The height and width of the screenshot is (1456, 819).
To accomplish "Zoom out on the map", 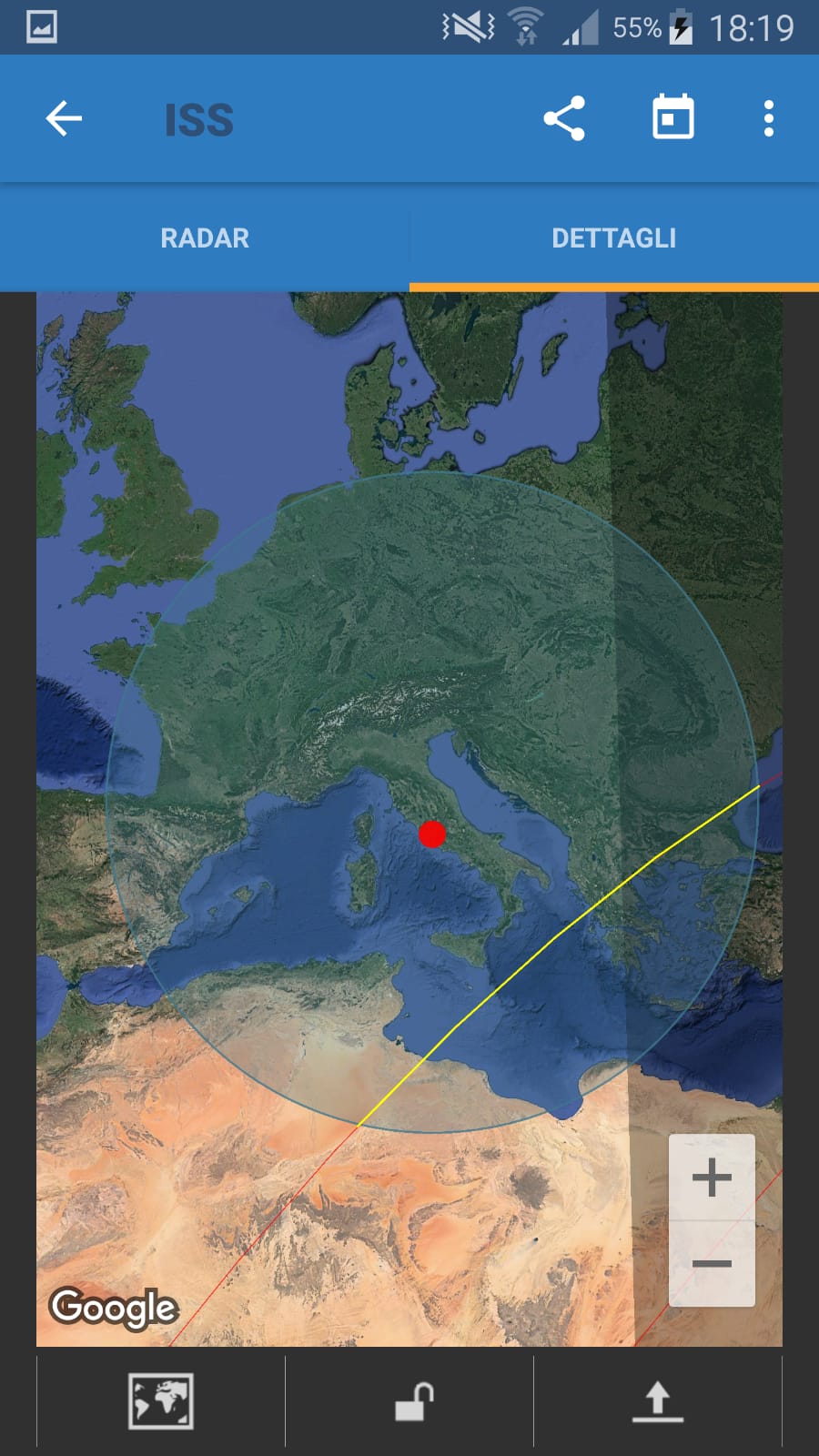I will (x=712, y=1264).
